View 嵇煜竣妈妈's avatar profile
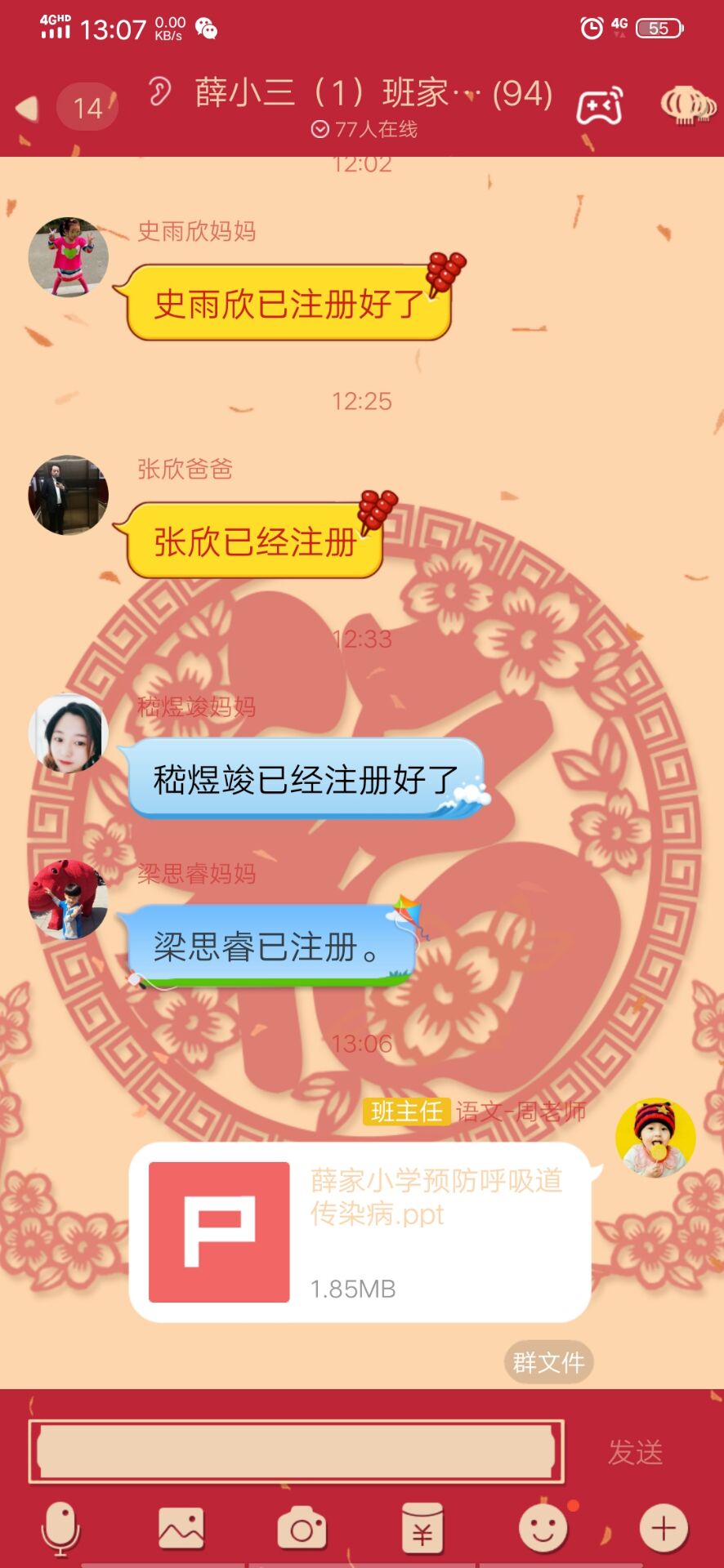The width and height of the screenshot is (724, 1568). pos(69,734)
